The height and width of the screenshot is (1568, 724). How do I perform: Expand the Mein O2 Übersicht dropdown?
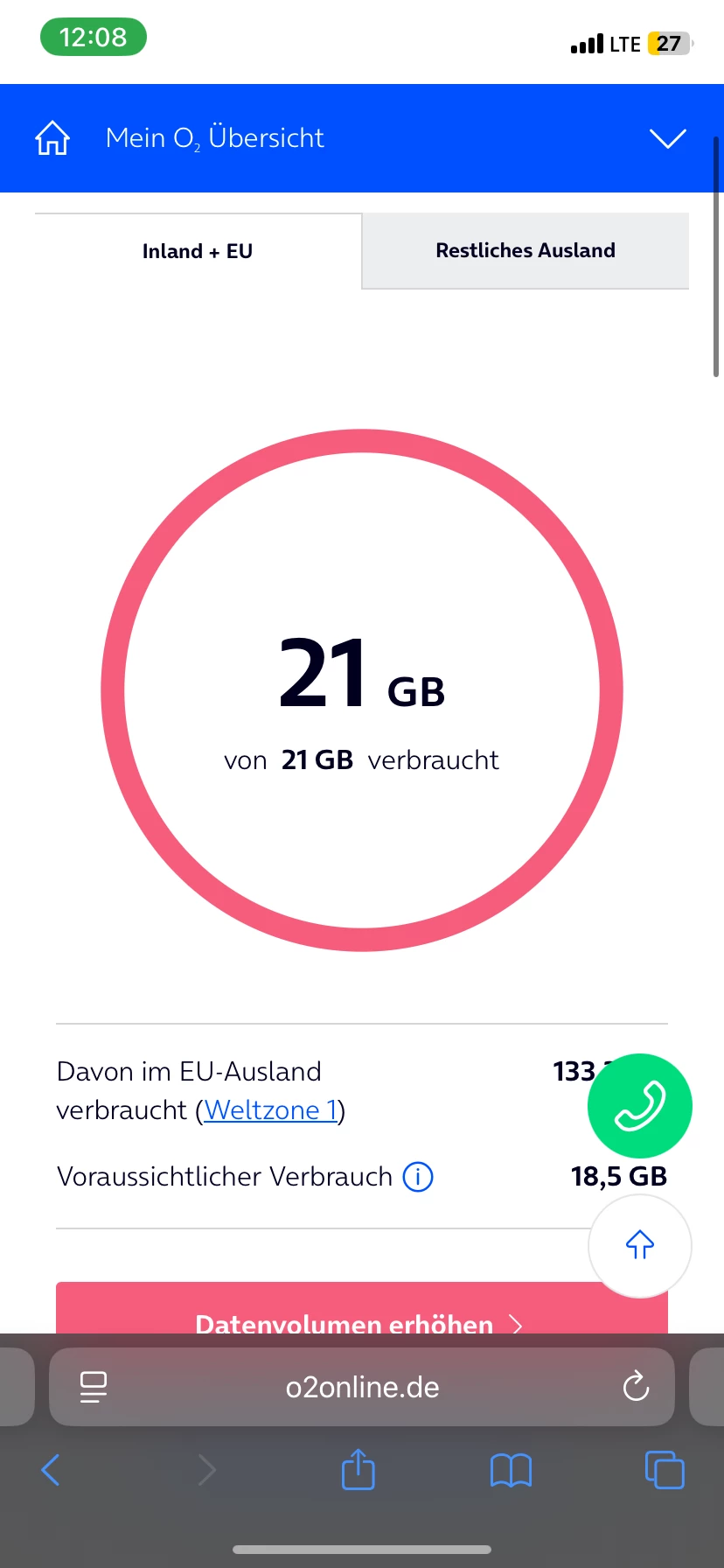[x=667, y=138]
